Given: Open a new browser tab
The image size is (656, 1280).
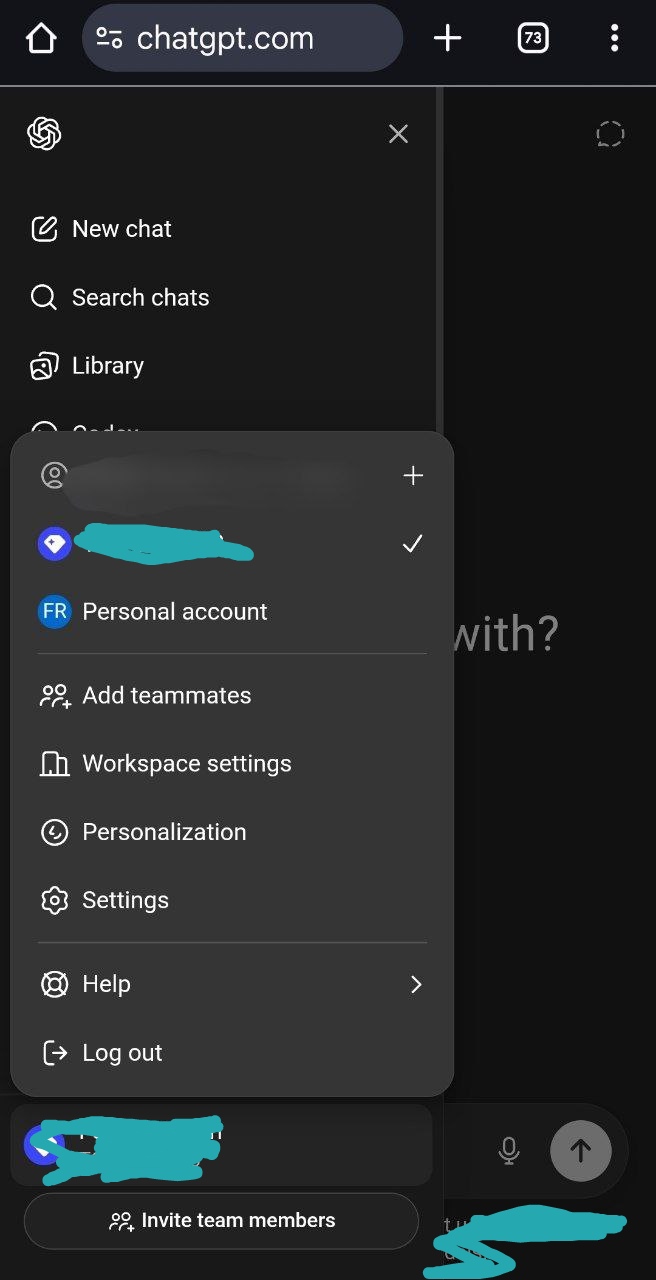Looking at the screenshot, I should pos(447,39).
